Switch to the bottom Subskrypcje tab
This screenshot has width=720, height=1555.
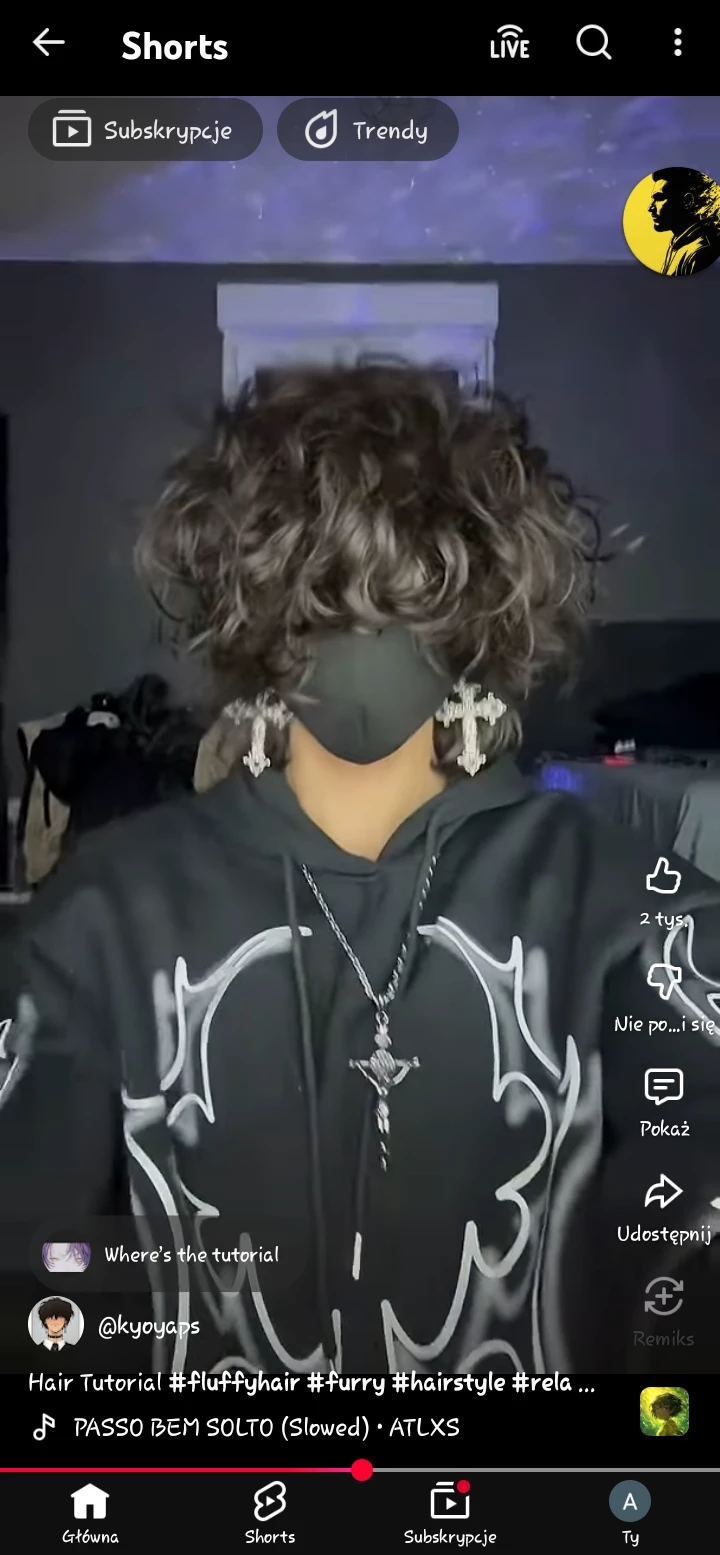tap(450, 1512)
